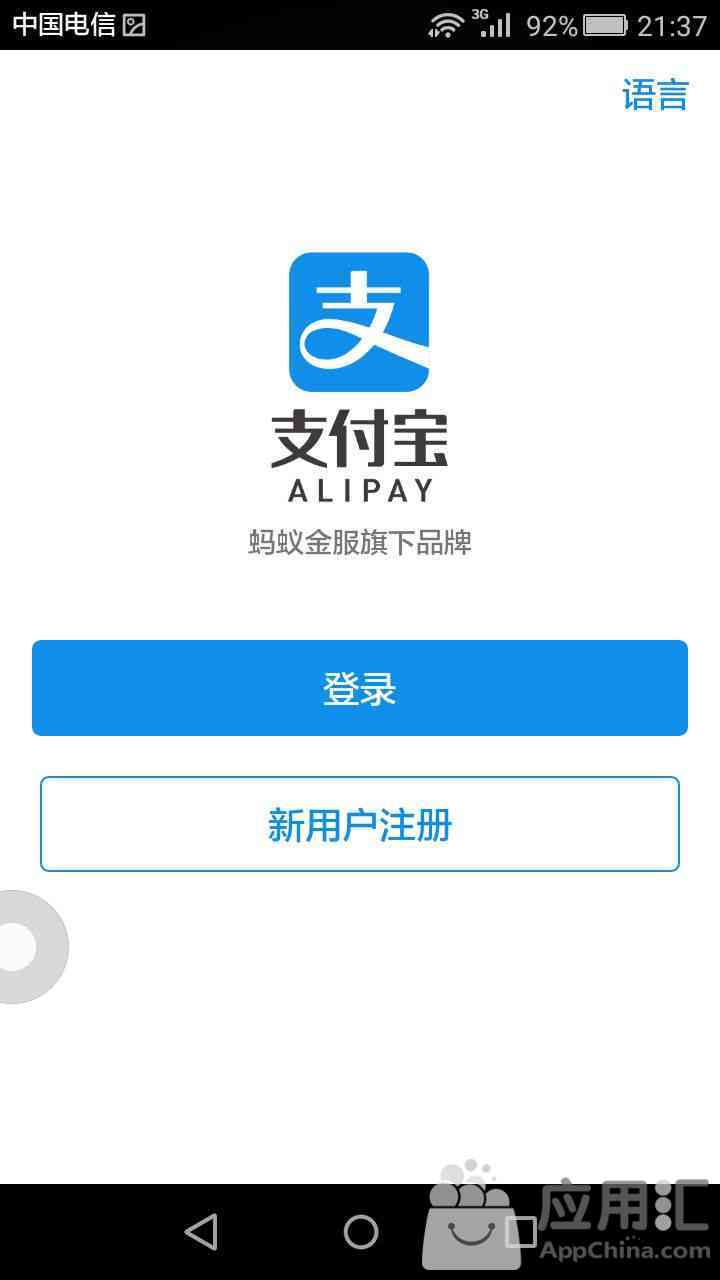Image resolution: width=720 pixels, height=1280 pixels.
Task: Go back with the navigation bar arrow
Action: tap(201, 1231)
